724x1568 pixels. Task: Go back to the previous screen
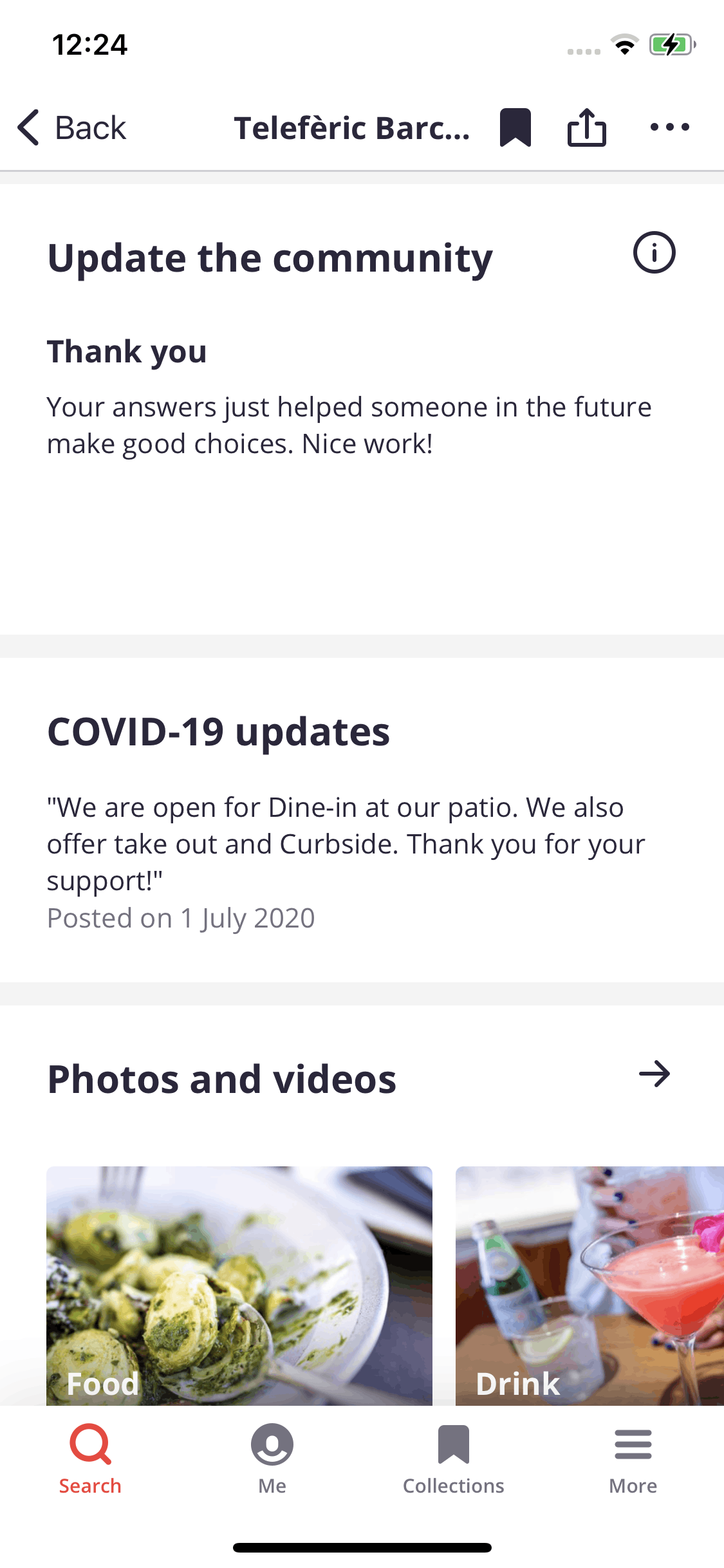click(72, 127)
